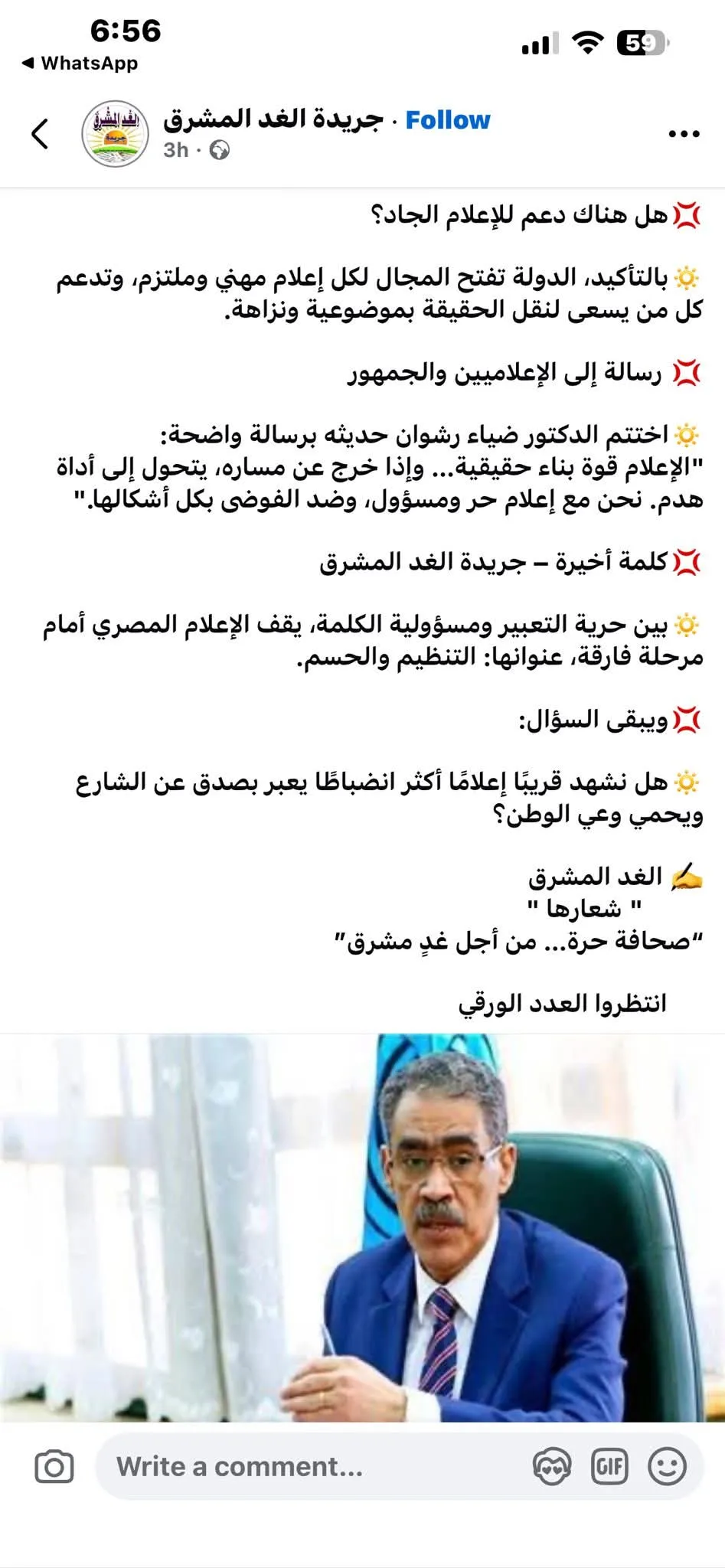Follow جريدة الغد المشرق page
This screenshot has height=1568, width=725.
pyautogui.click(x=448, y=120)
